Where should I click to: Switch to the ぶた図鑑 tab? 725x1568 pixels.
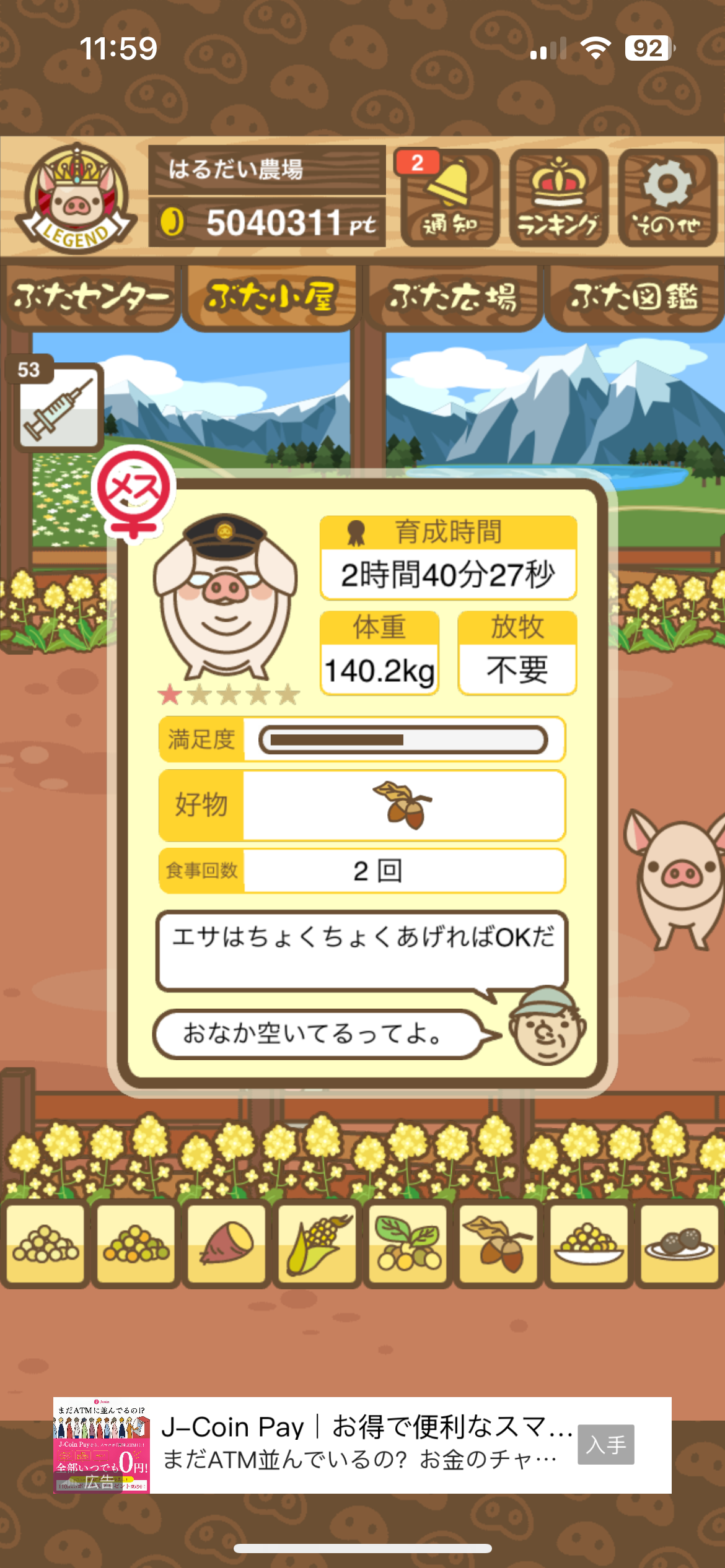click(634, 297)
